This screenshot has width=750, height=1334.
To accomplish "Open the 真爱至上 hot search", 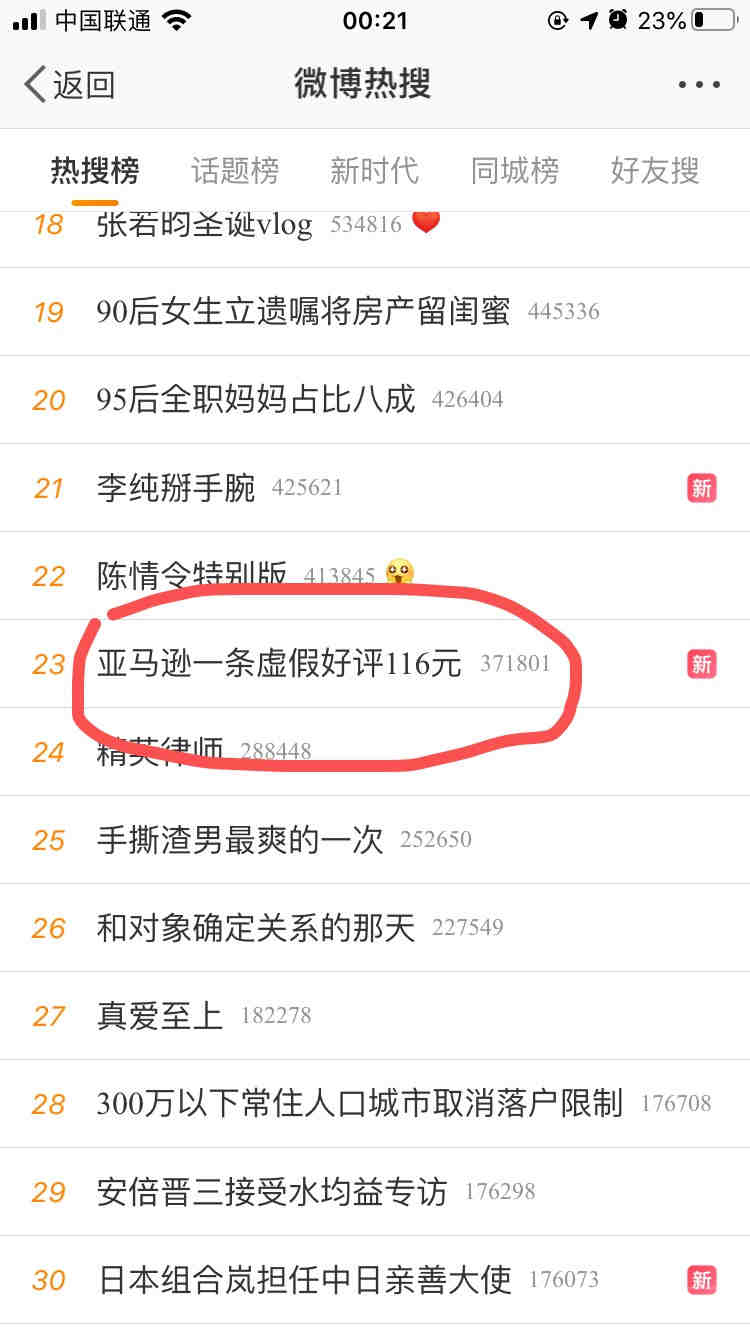I will click(x=160, y=1016).
